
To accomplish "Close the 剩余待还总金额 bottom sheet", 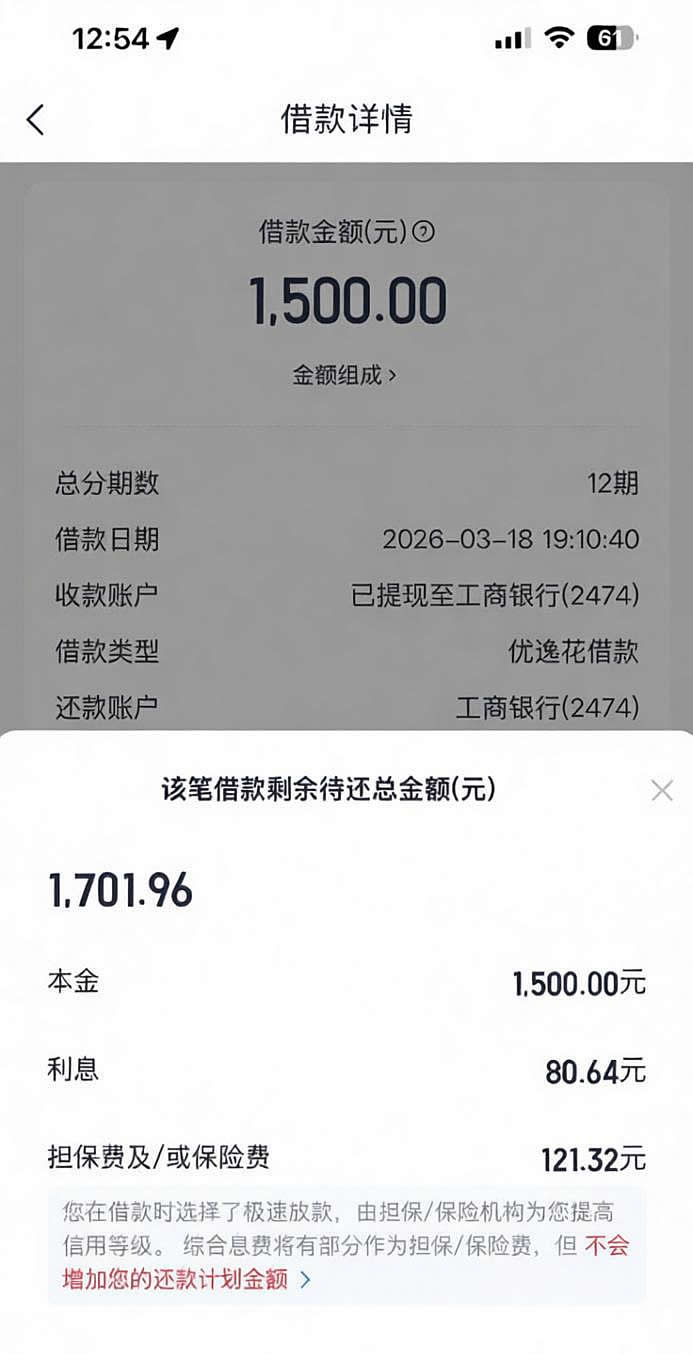I will pyautogui.click(x=661, y=790).
